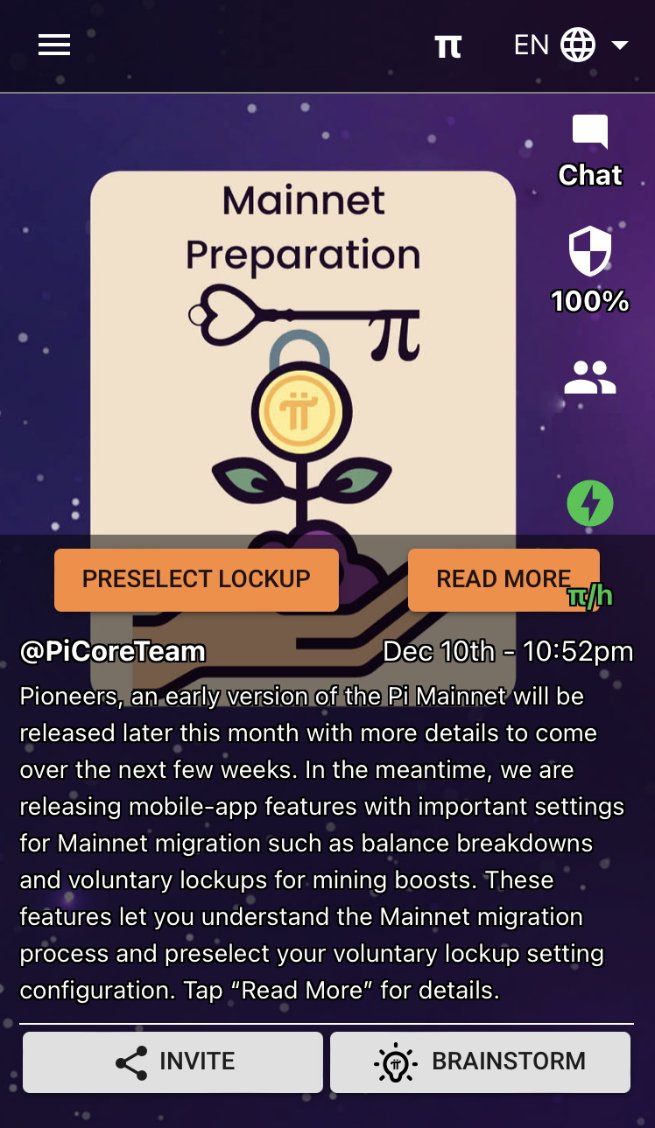This screenshot has height=1128, width=655.
Task: Open the Brainstorm section
Action: click(480, 1062)
